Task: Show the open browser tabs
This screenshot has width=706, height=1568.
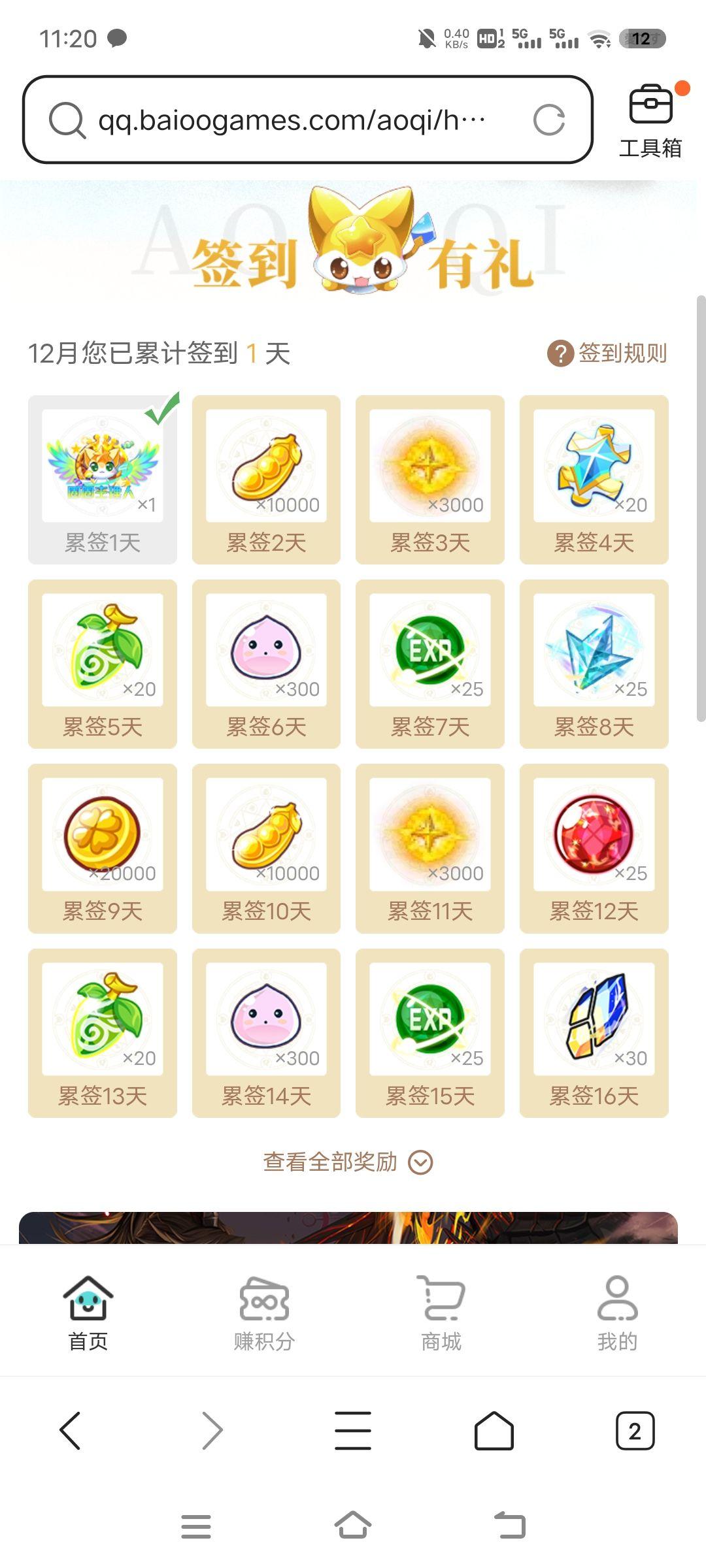Action: [x=635, y=1431]
